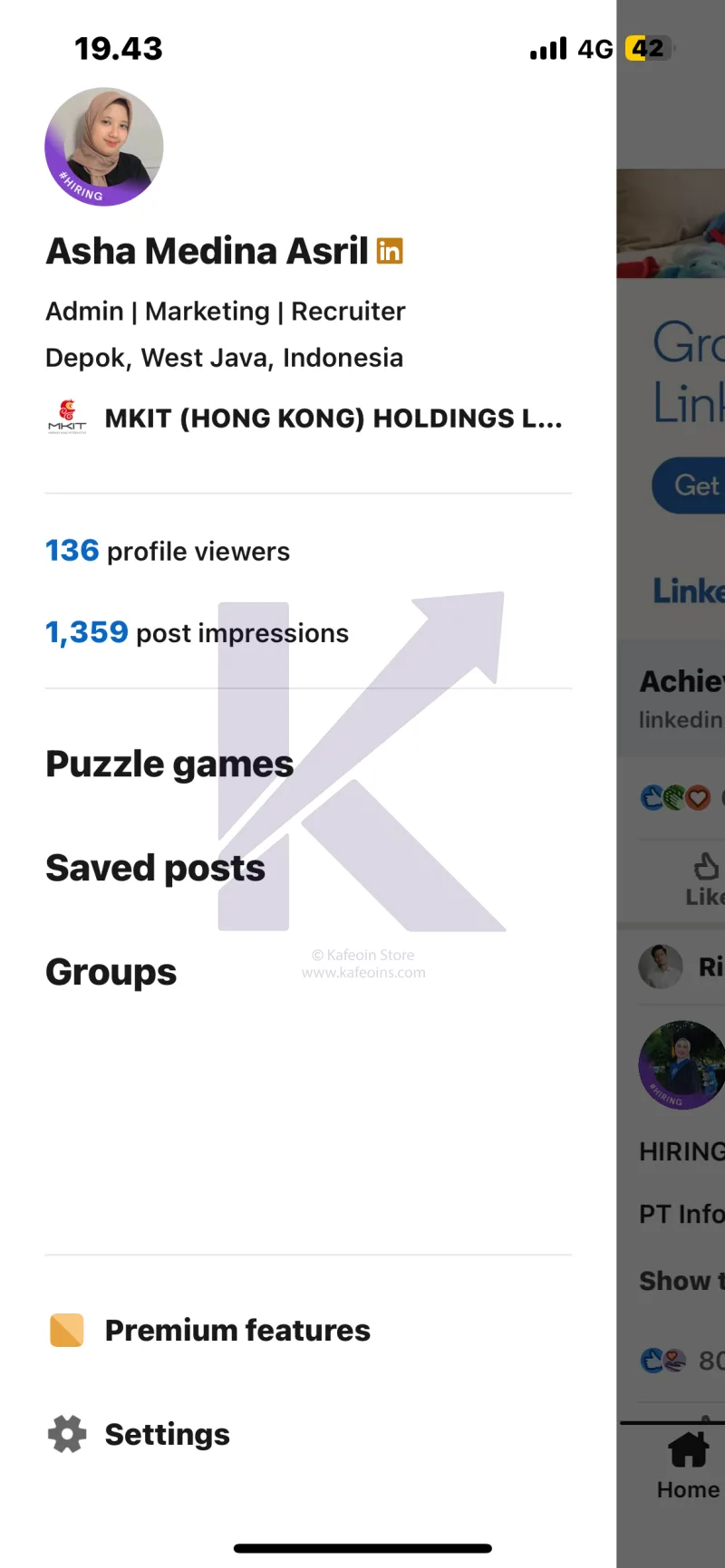Open Settings

167,1434
